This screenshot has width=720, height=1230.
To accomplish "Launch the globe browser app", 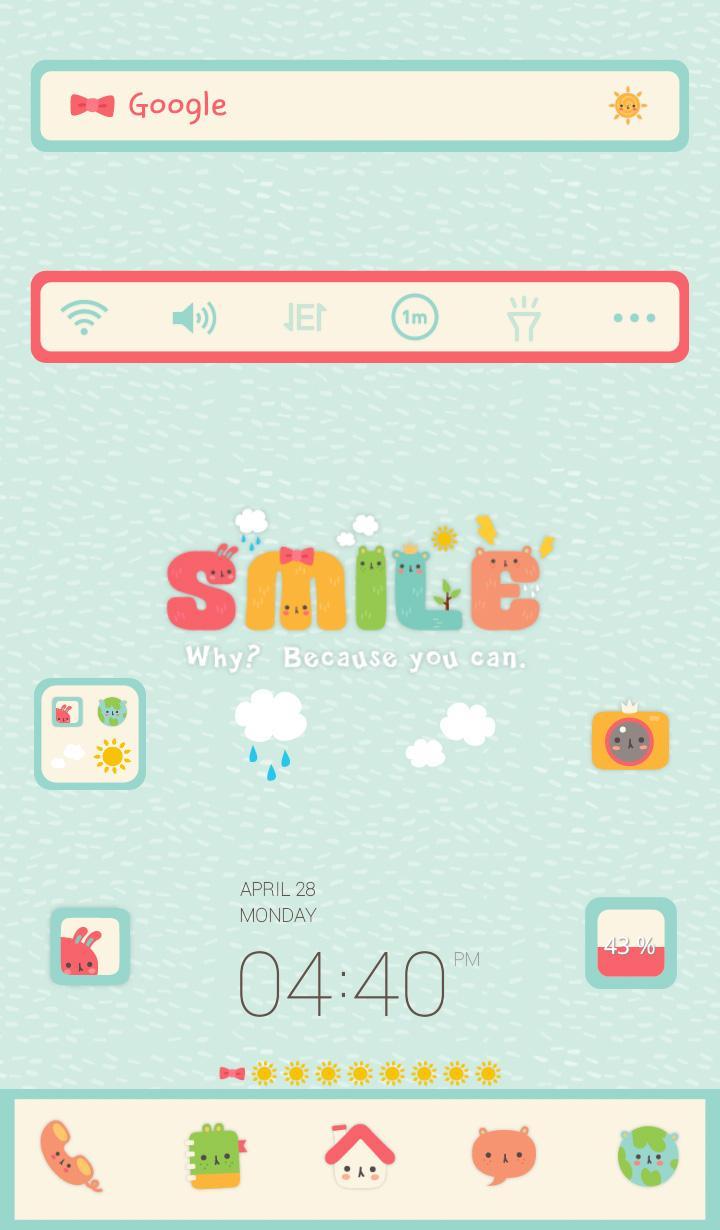I will [x=648, y=1156].
